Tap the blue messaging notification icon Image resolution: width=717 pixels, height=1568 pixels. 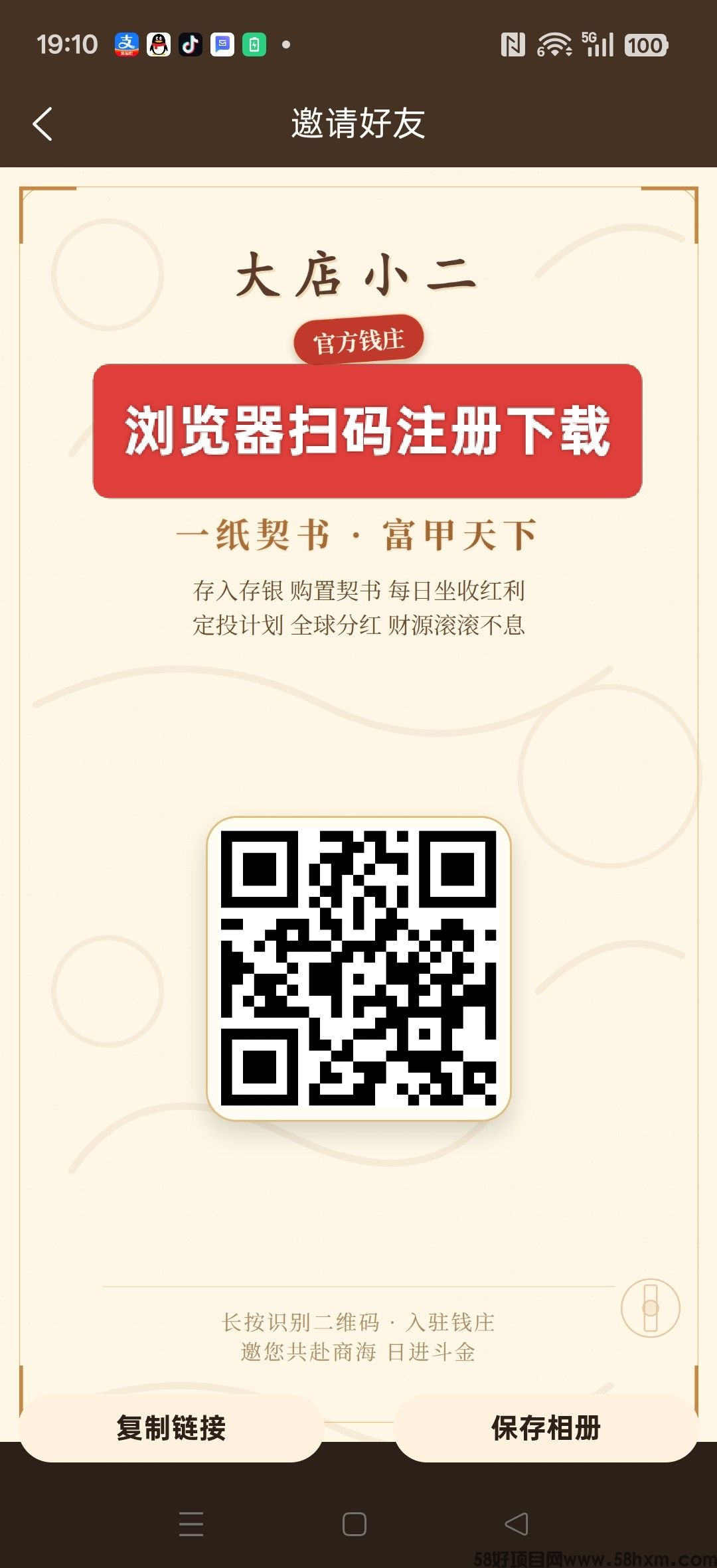point(223,44)
